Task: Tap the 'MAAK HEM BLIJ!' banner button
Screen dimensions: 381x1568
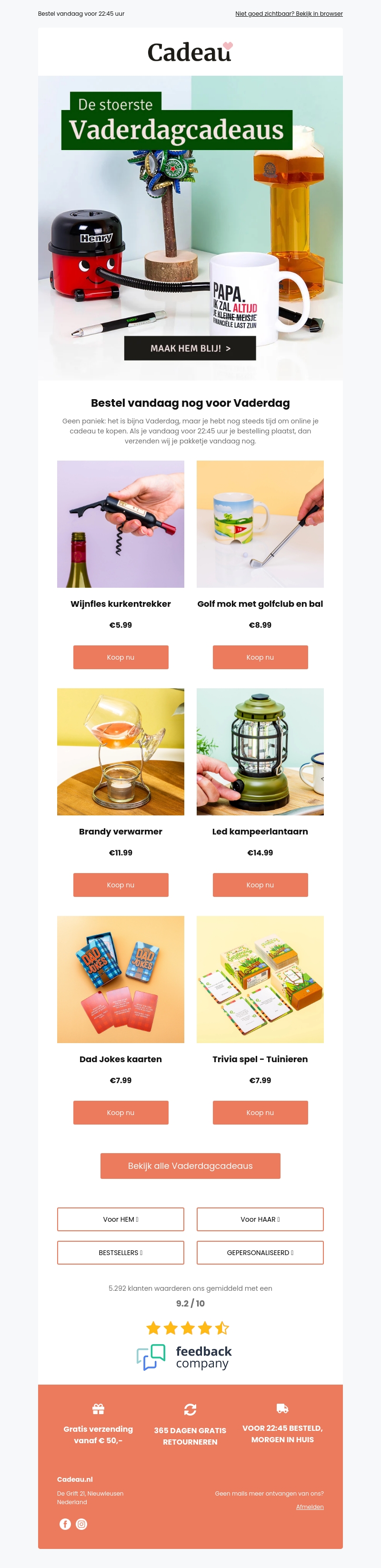Action: (190, 348)
